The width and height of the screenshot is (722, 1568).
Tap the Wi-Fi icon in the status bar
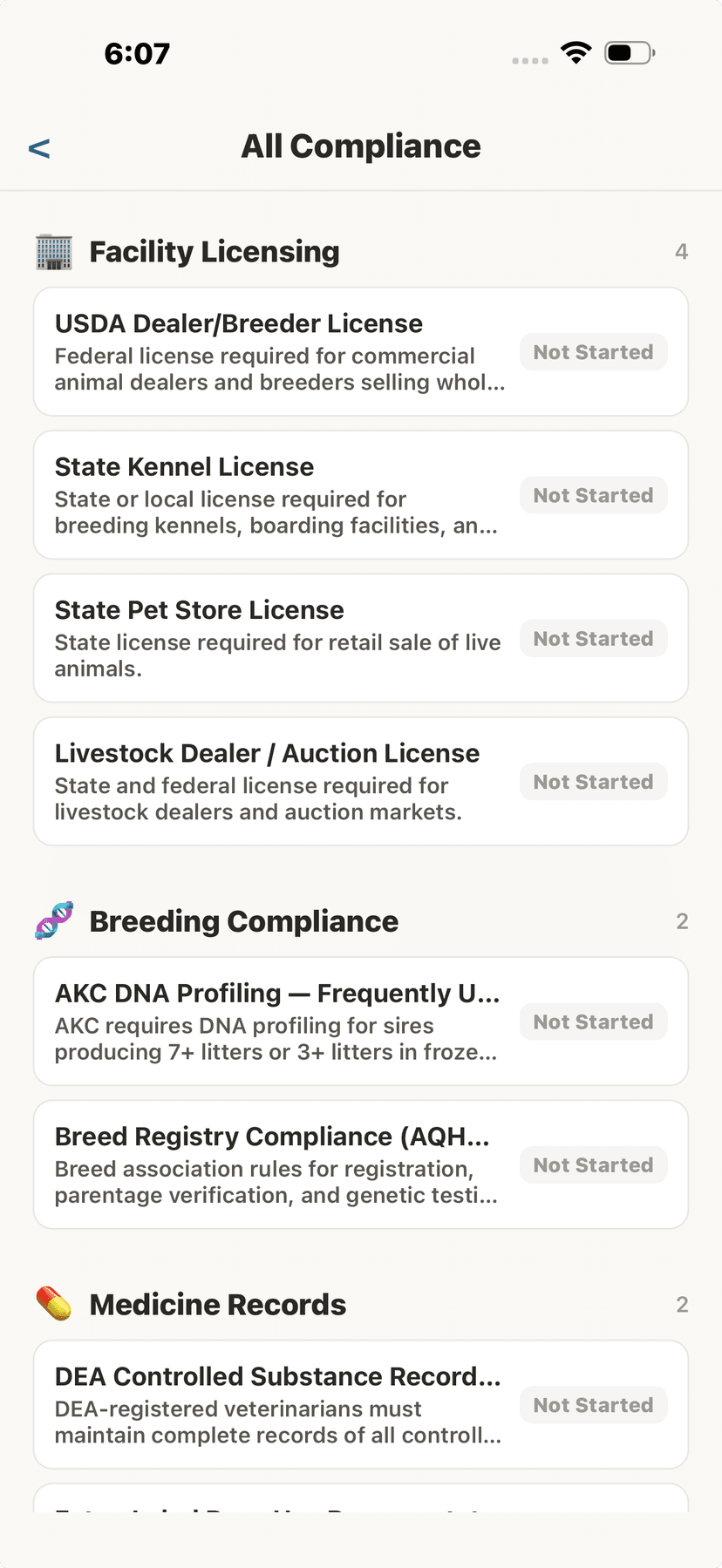tap(575, 51)
